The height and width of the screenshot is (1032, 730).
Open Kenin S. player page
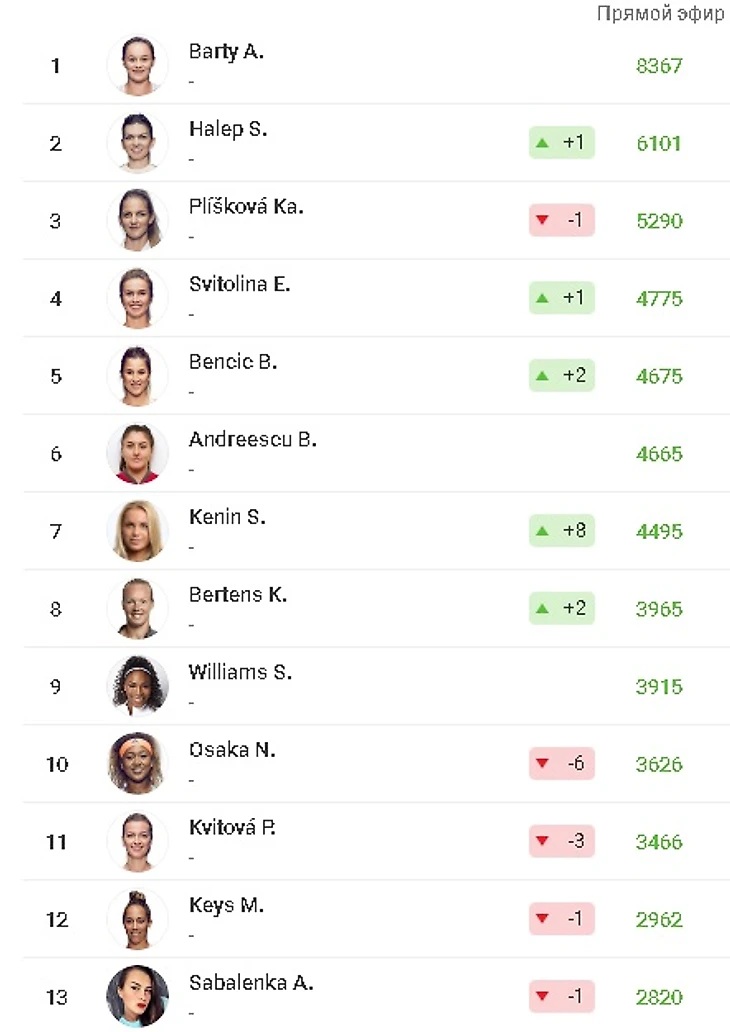227,518
